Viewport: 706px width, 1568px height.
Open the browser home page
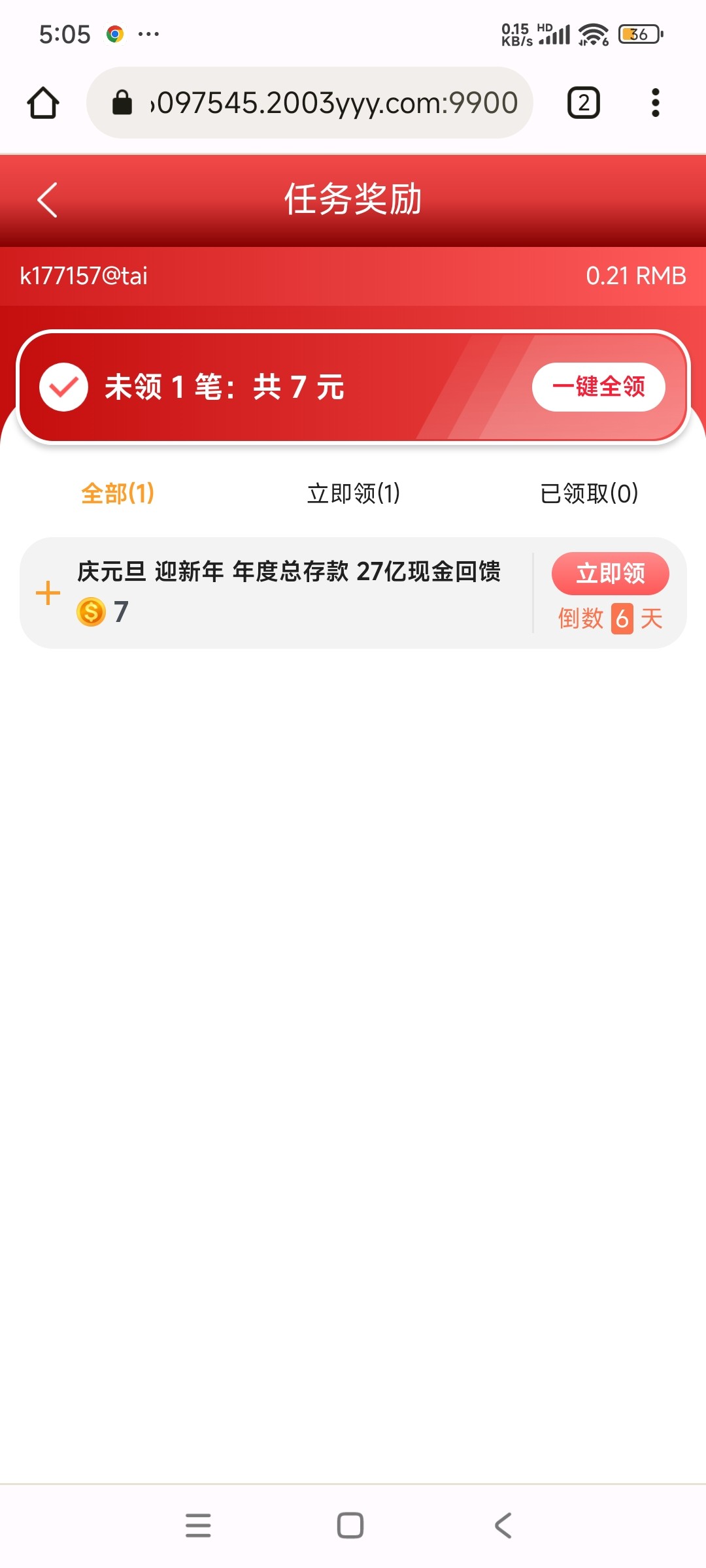(43, 103)
